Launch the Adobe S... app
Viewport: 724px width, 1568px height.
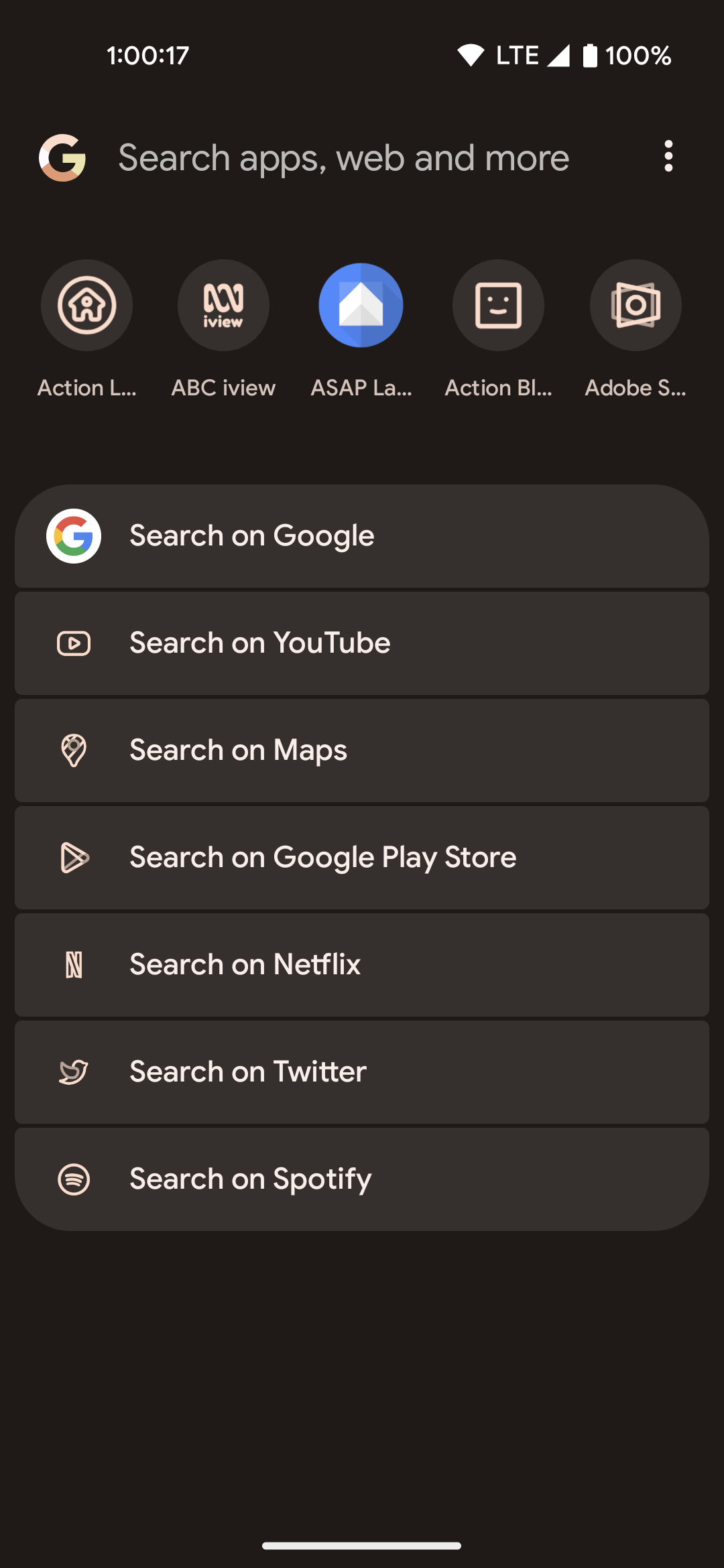(636, 306)
